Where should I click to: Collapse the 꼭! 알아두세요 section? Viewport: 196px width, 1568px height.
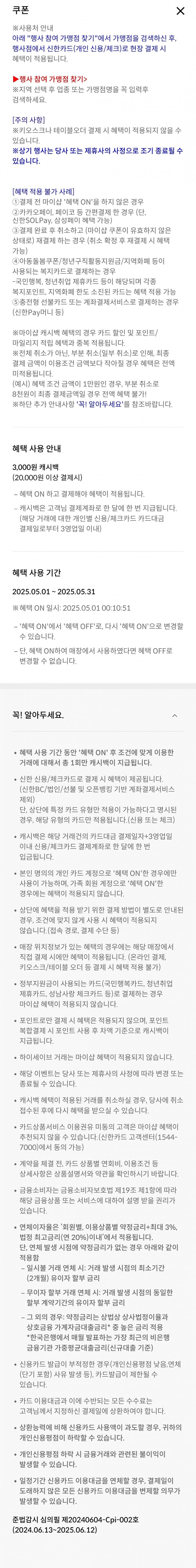(x=175, y=715)
